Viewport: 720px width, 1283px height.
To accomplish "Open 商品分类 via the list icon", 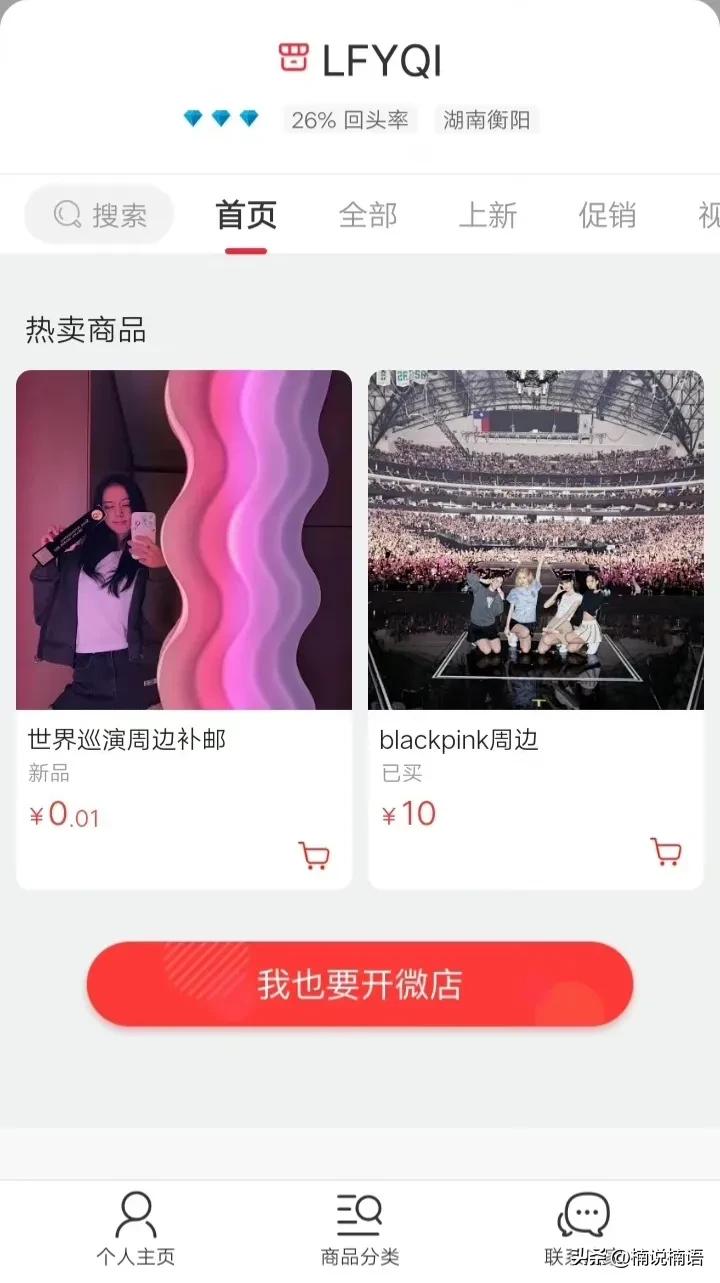I will [360, 1213].
